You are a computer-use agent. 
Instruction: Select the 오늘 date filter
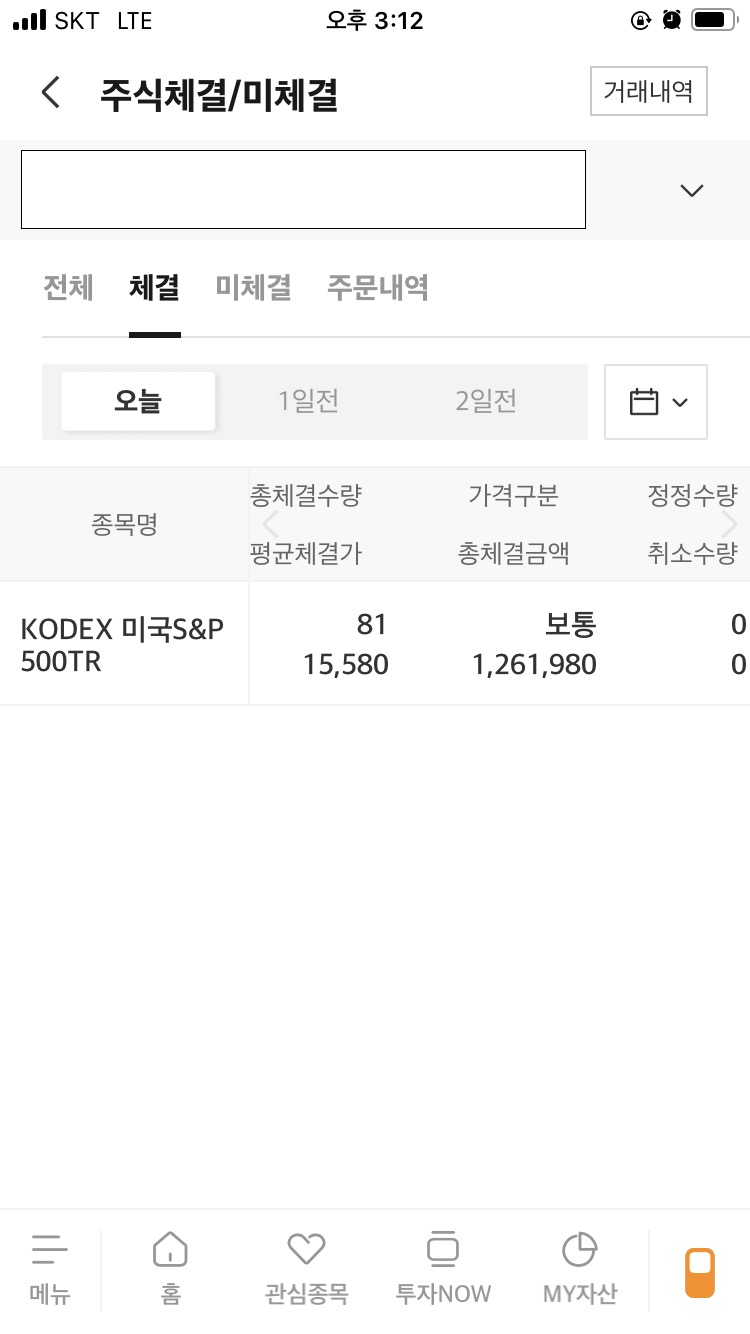pos(137,401)
